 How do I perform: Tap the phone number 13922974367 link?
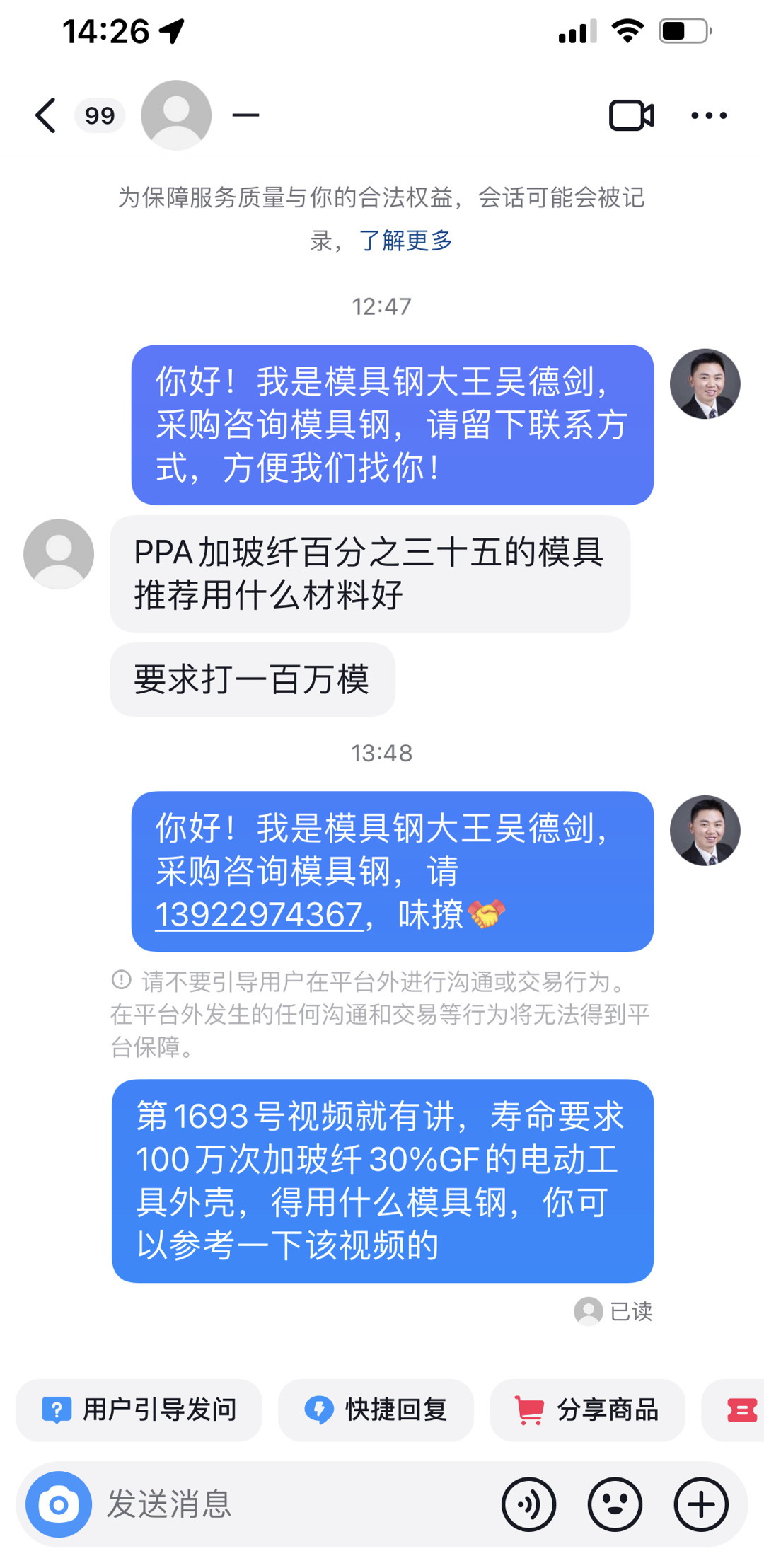point(259,914)
